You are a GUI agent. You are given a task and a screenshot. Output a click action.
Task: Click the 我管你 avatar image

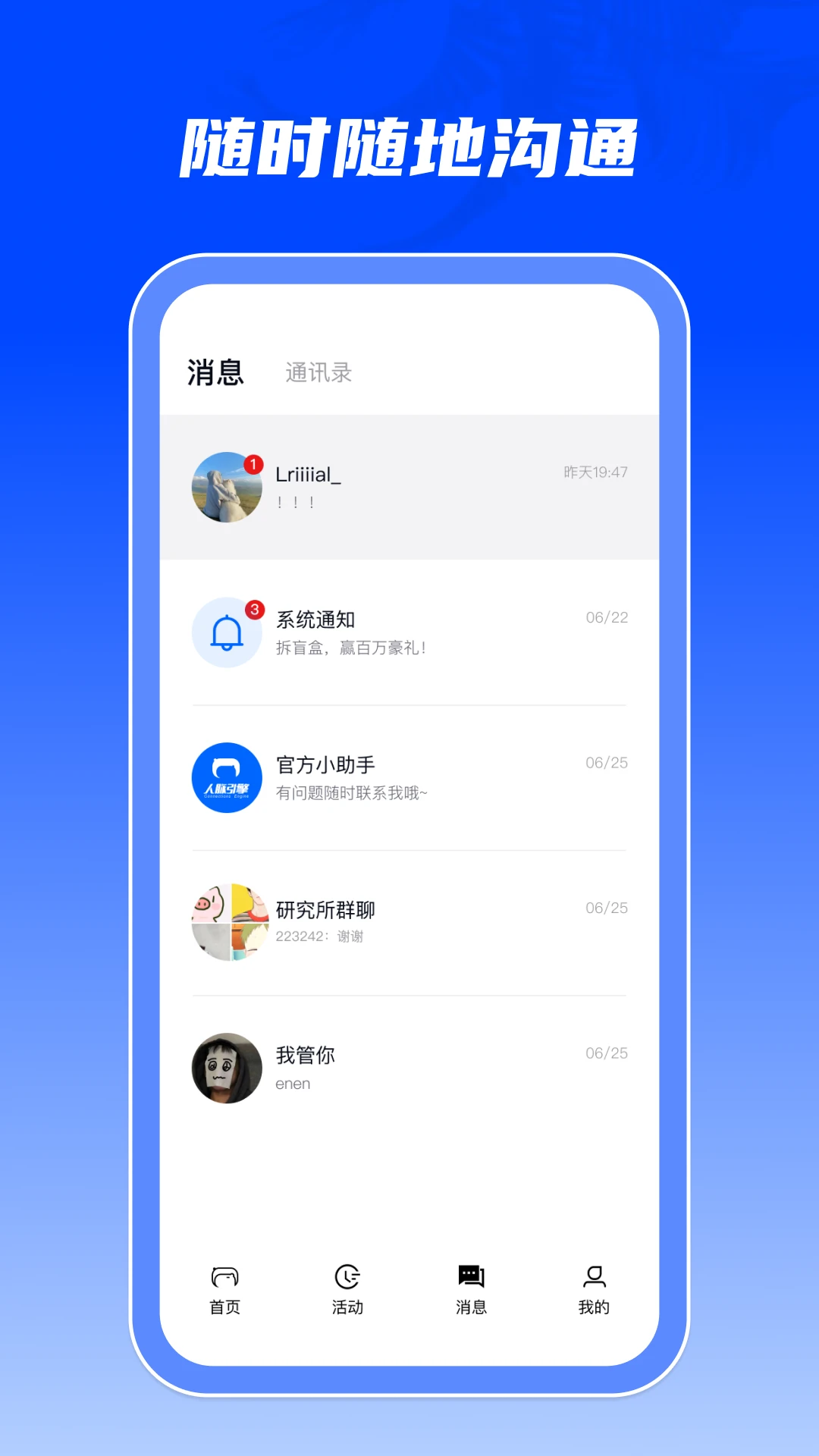(x=227, y=1067)
